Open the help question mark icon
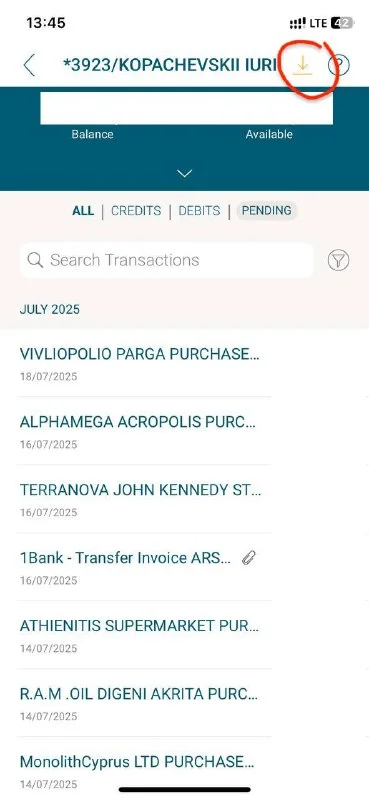 pyautogui.click(x=339, y=65)
